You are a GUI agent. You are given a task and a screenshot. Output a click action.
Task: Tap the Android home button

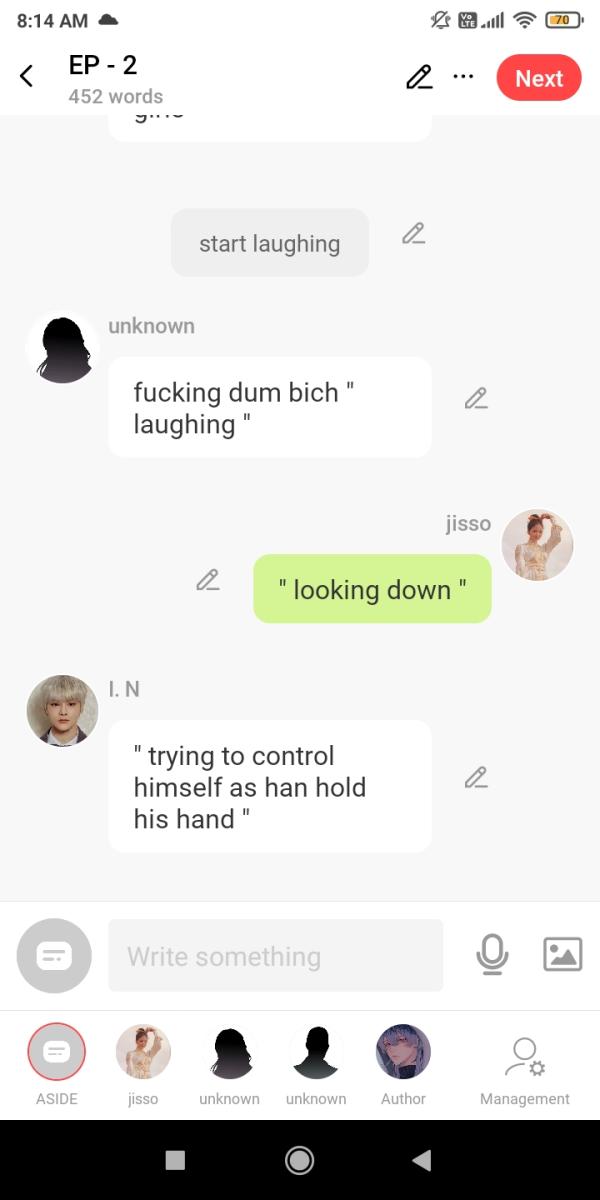(x=299, y=1160)
